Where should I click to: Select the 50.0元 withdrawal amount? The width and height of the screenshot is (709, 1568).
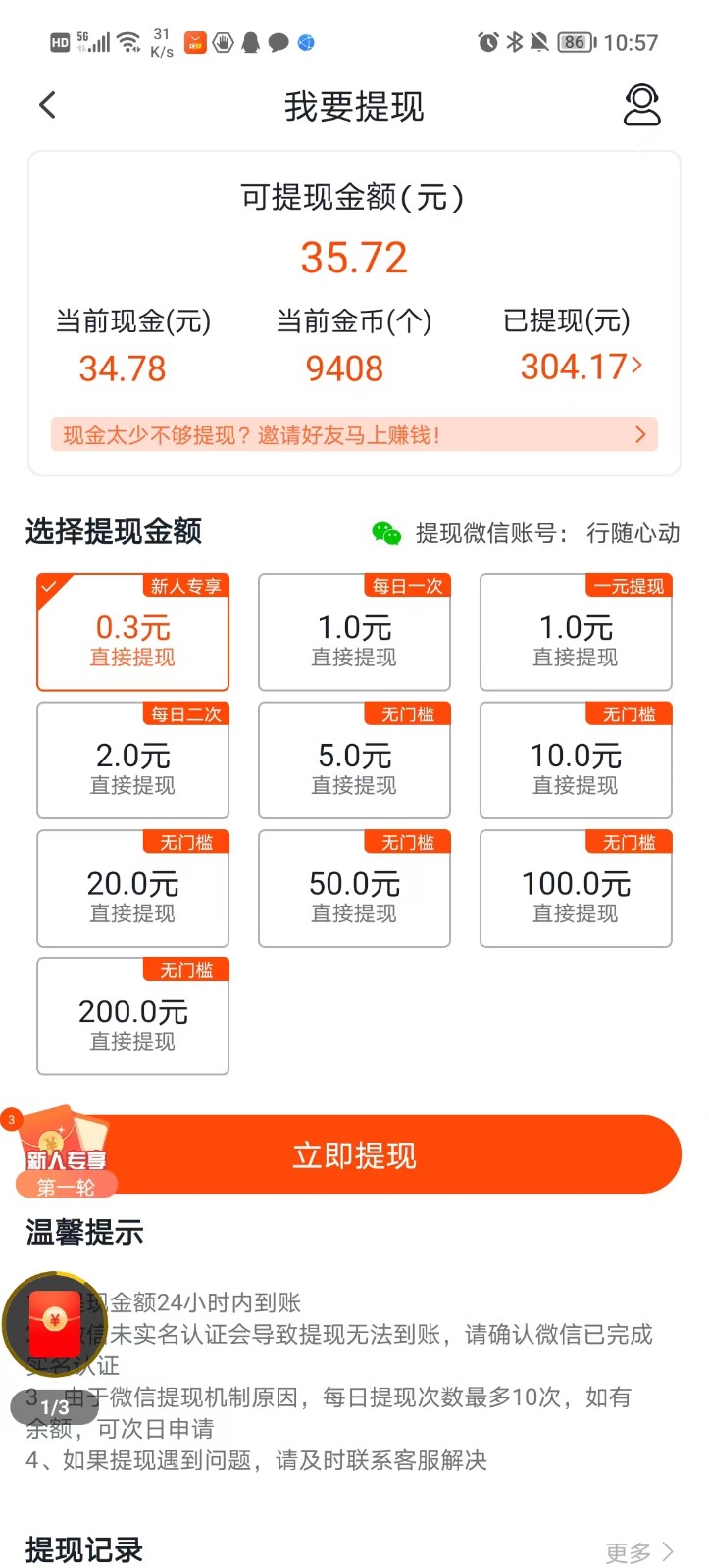pyautogui.click(x=354, y=889)
